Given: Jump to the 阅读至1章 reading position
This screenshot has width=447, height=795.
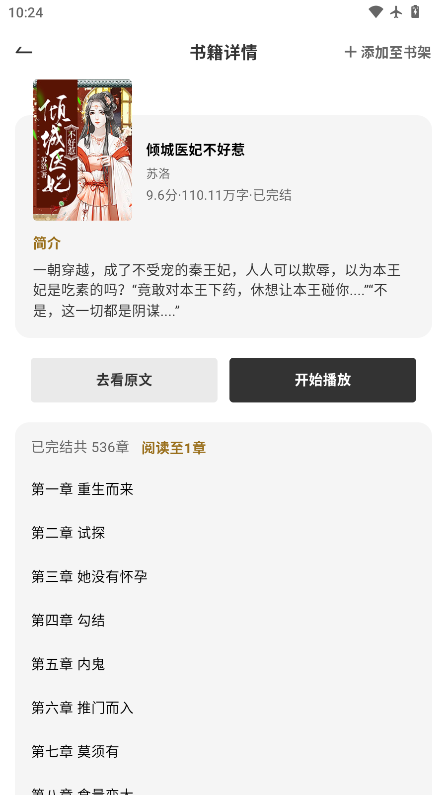Looking at the screenshot, I should [173, 448].
